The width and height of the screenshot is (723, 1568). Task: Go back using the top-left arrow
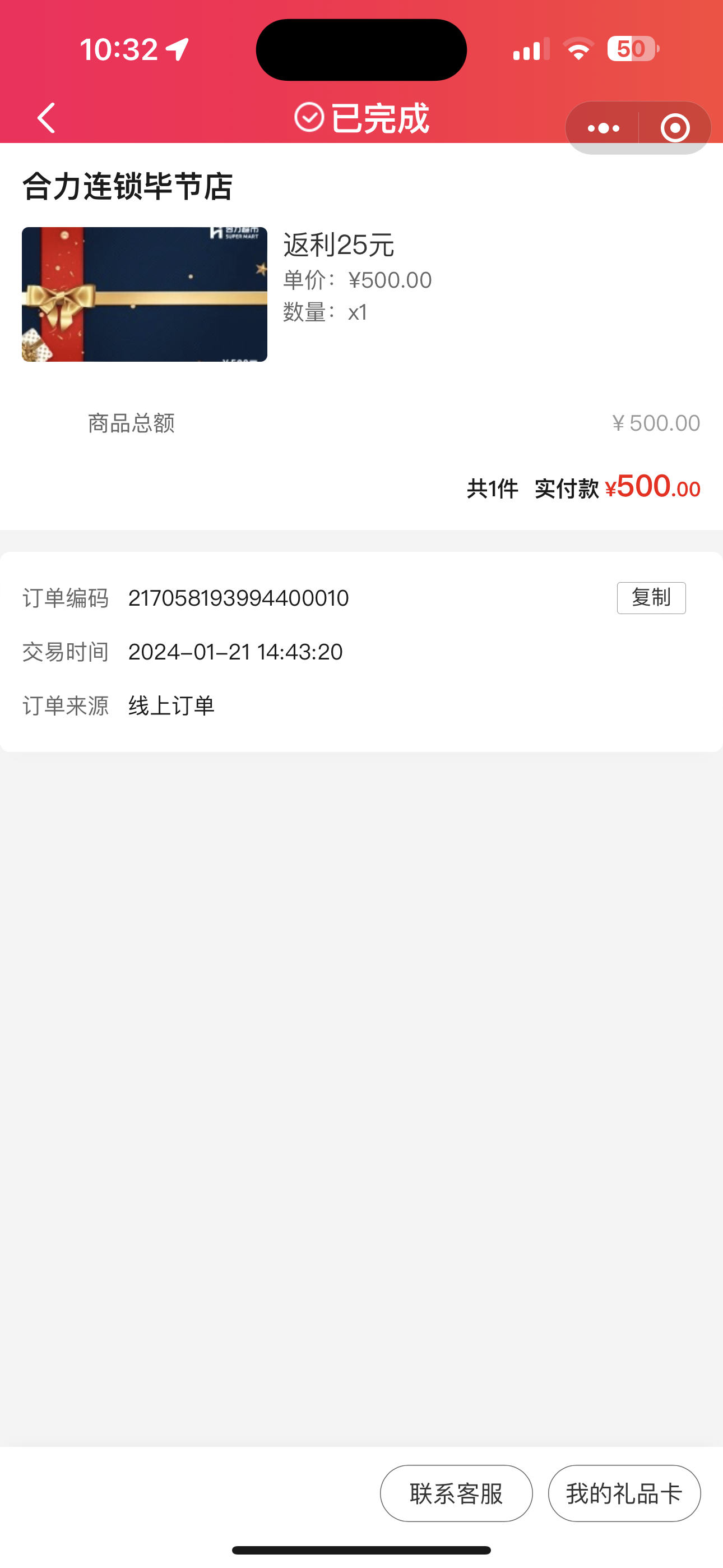tap(47, 118)
